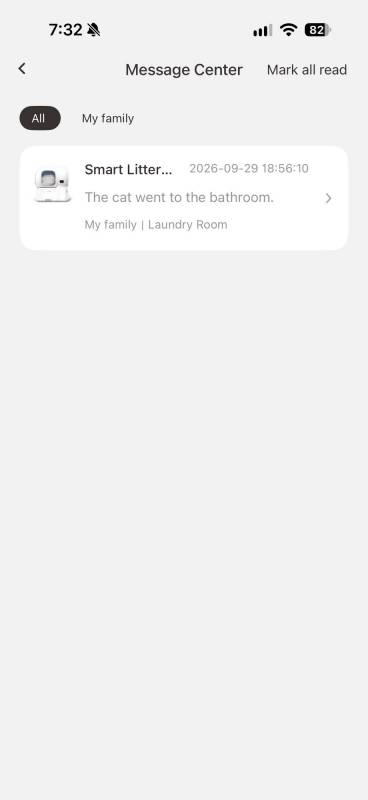Mark all messages as read
The height and width of the screenshot is (800, 368).
click(x=307, y=70)
